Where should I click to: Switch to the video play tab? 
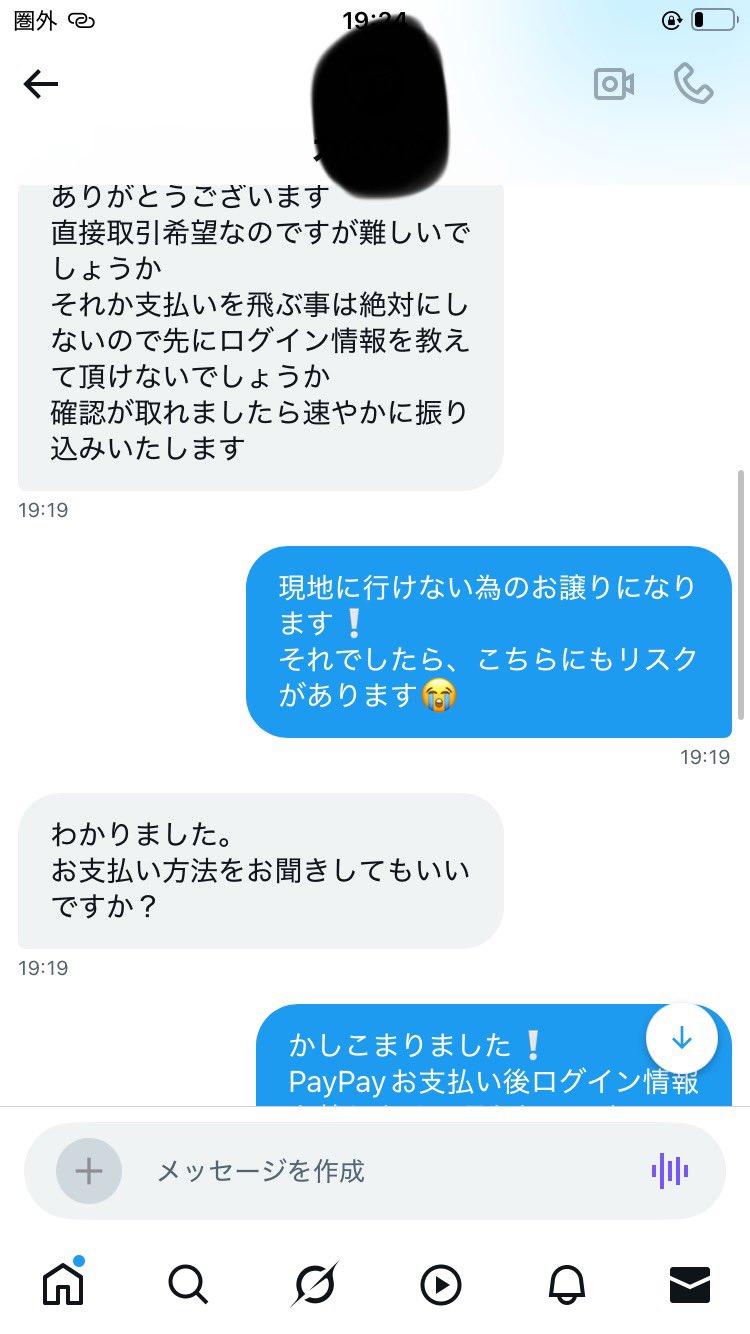pos(441,1284)
